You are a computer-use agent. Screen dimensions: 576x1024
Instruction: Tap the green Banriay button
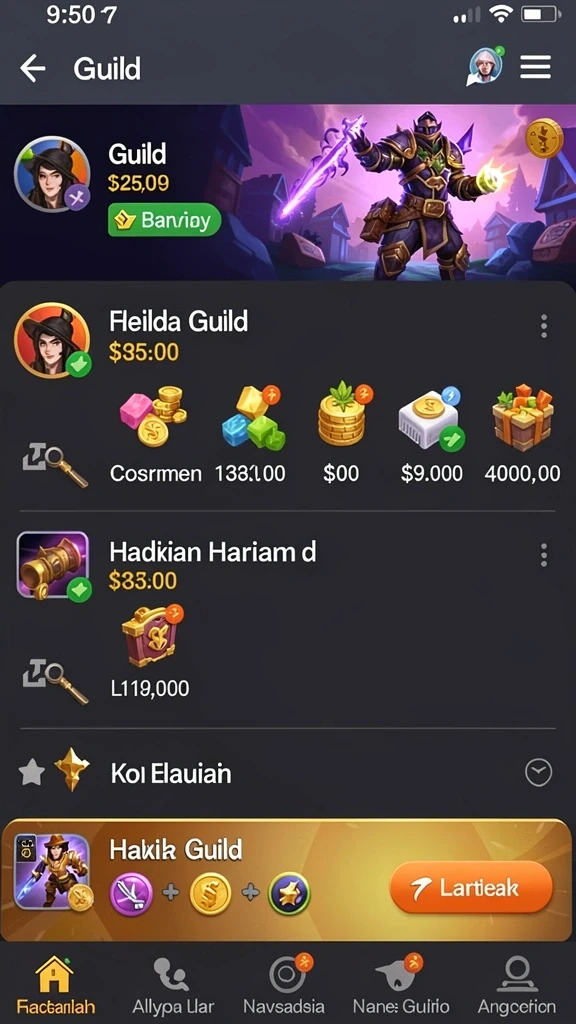(x=165, y=221)
